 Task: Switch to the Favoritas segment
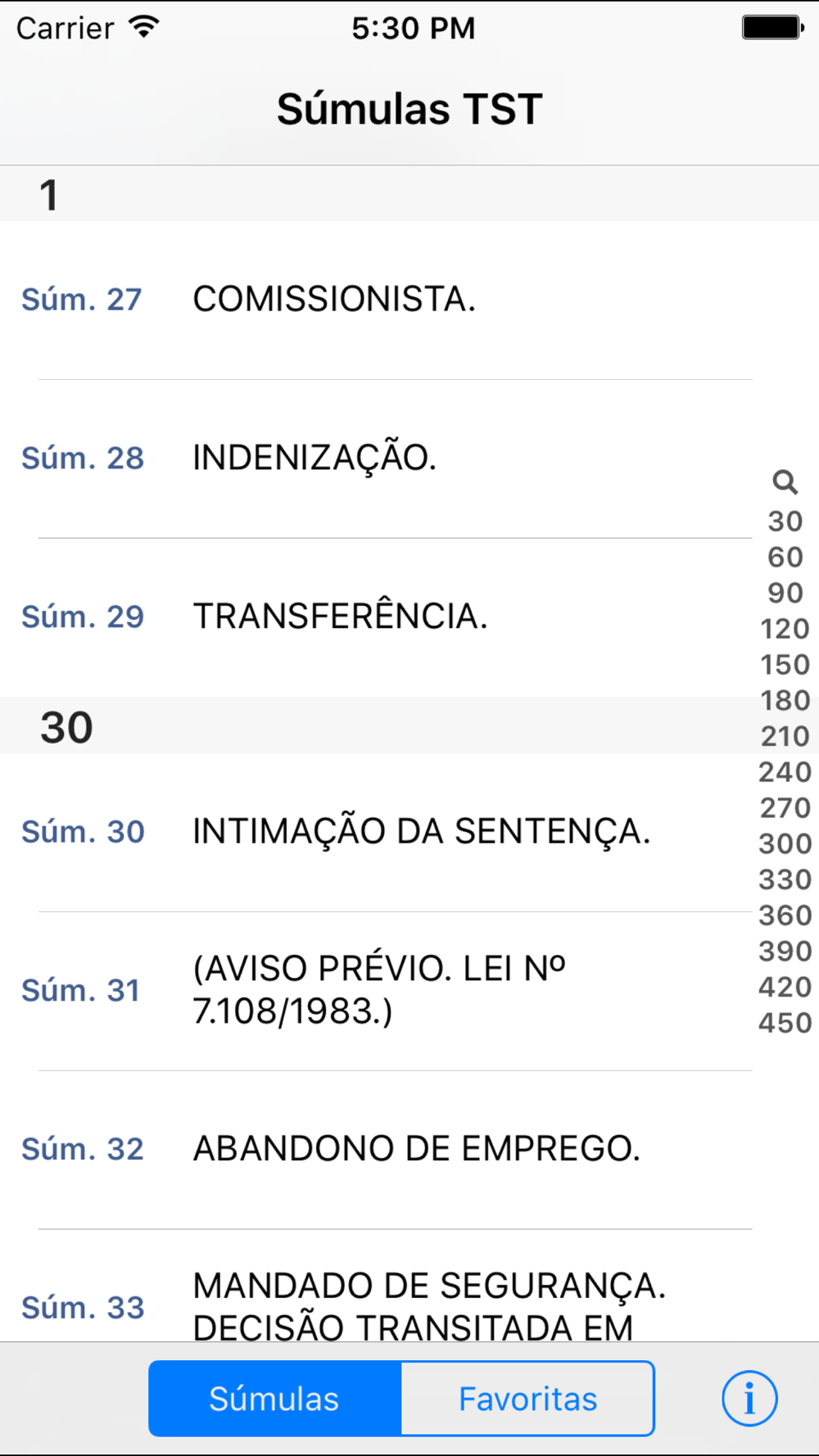(x=528, y=1399)
